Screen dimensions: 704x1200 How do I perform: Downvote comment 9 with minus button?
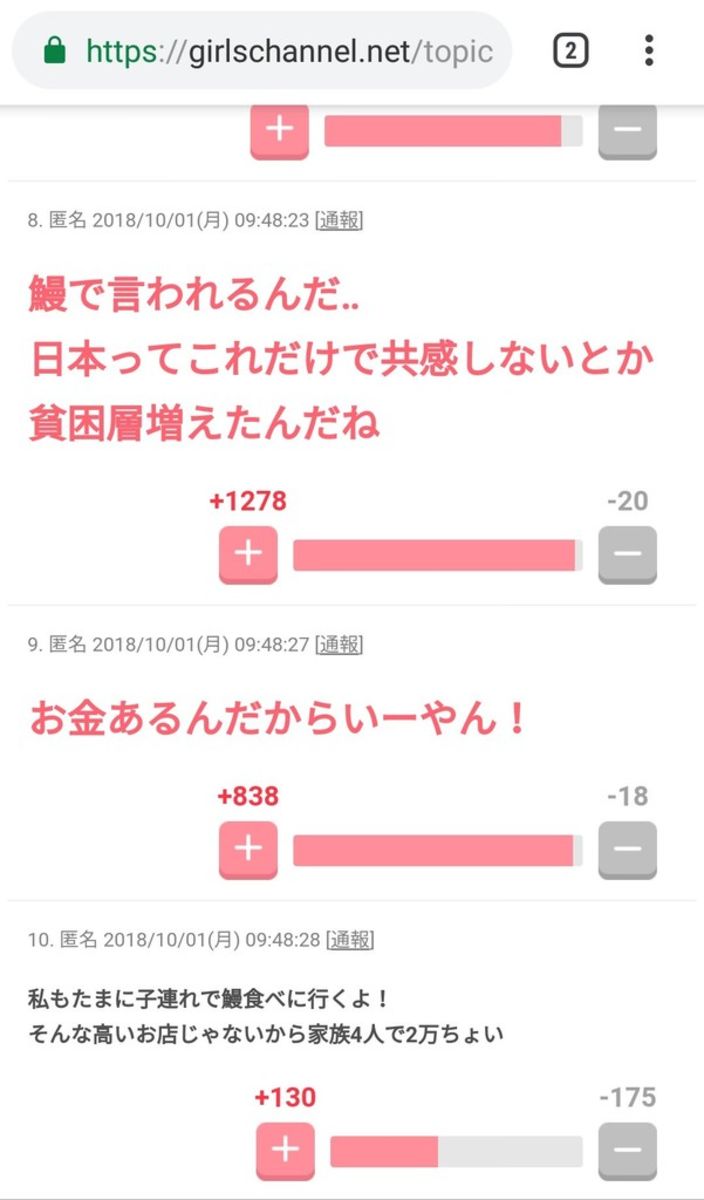(x=628, y=850)
